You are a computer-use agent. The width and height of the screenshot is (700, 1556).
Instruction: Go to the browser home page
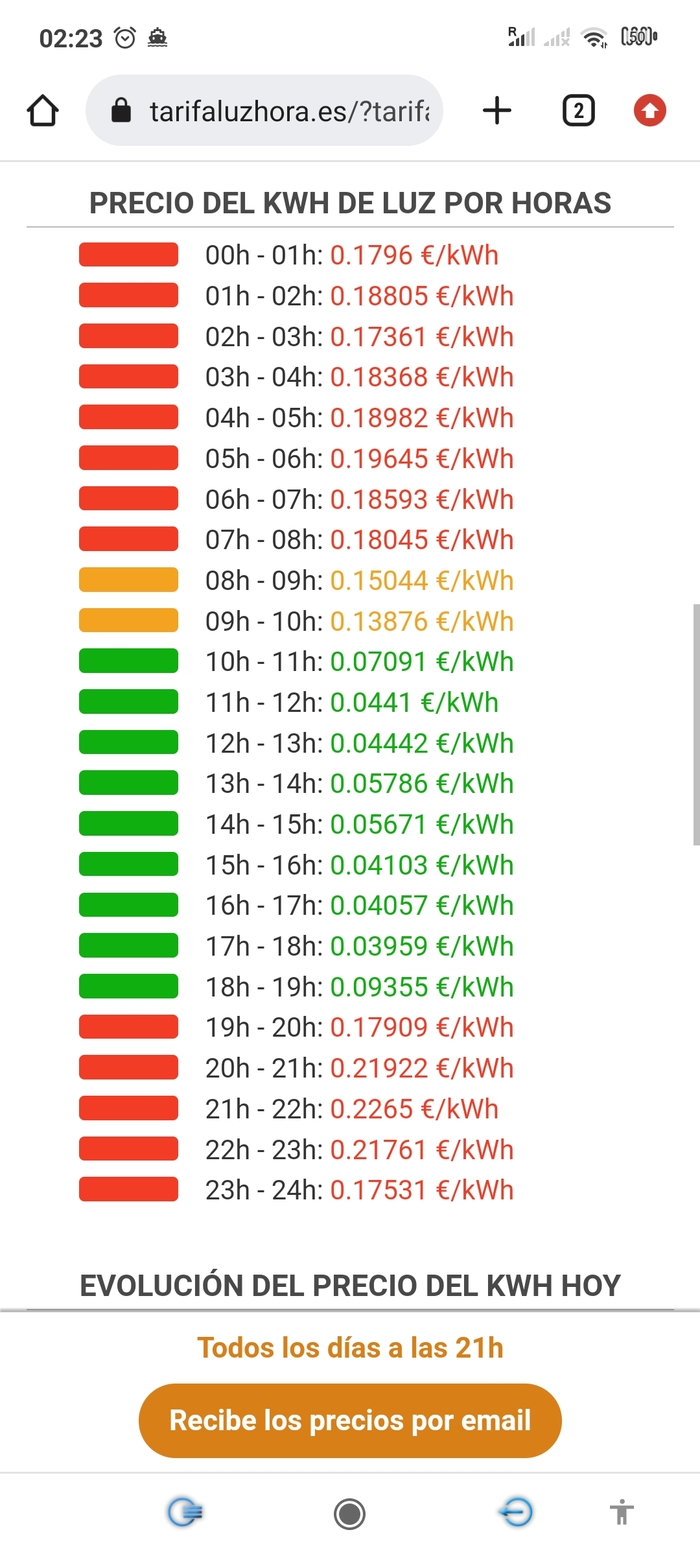click(x=43, y=111)
